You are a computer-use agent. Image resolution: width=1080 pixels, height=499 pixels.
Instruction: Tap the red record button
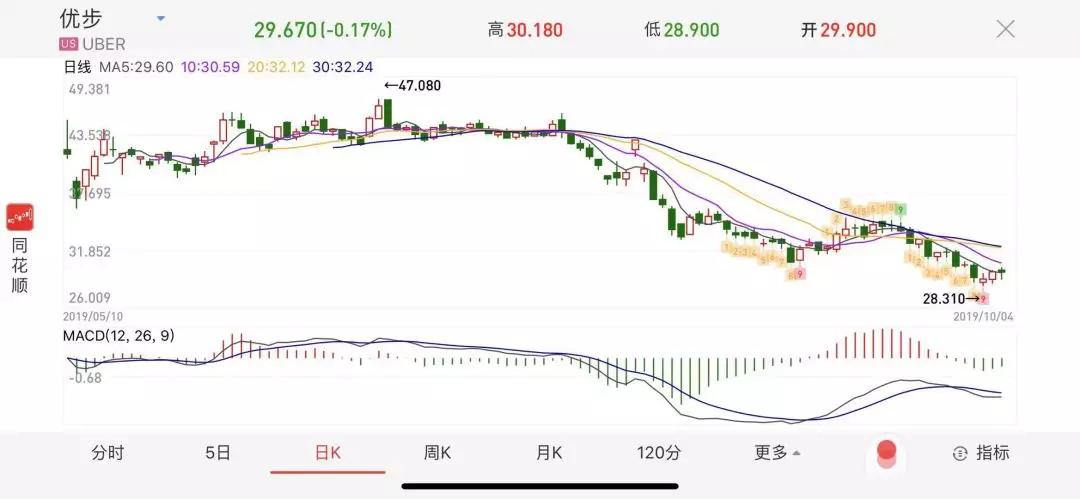pyautogui.click(x=886, y=453)
